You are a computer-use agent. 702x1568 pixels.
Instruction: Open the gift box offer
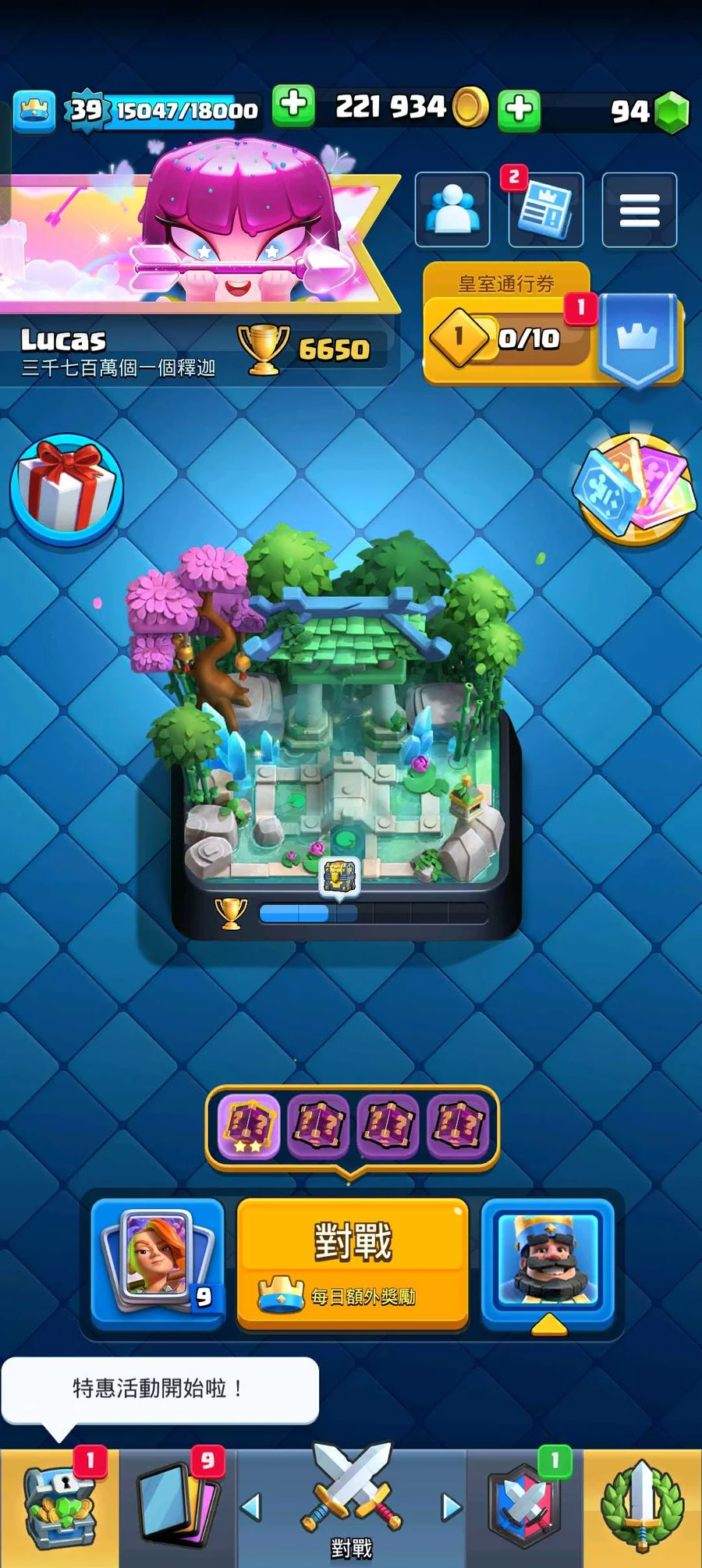pyautogui.click(x=66, y=490)
